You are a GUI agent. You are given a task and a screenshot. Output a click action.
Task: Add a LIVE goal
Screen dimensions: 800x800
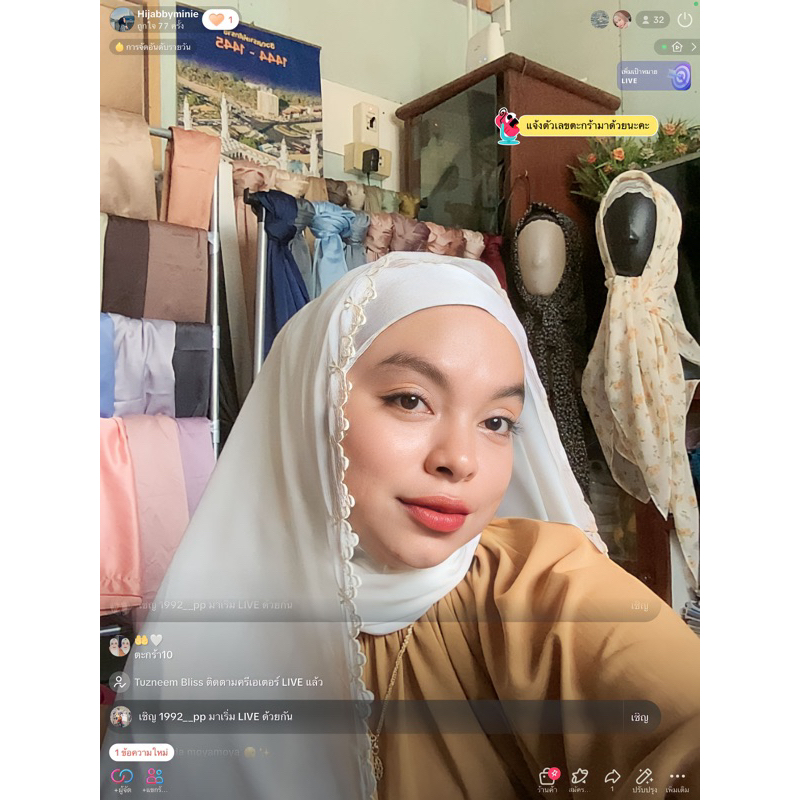[655, 76]
